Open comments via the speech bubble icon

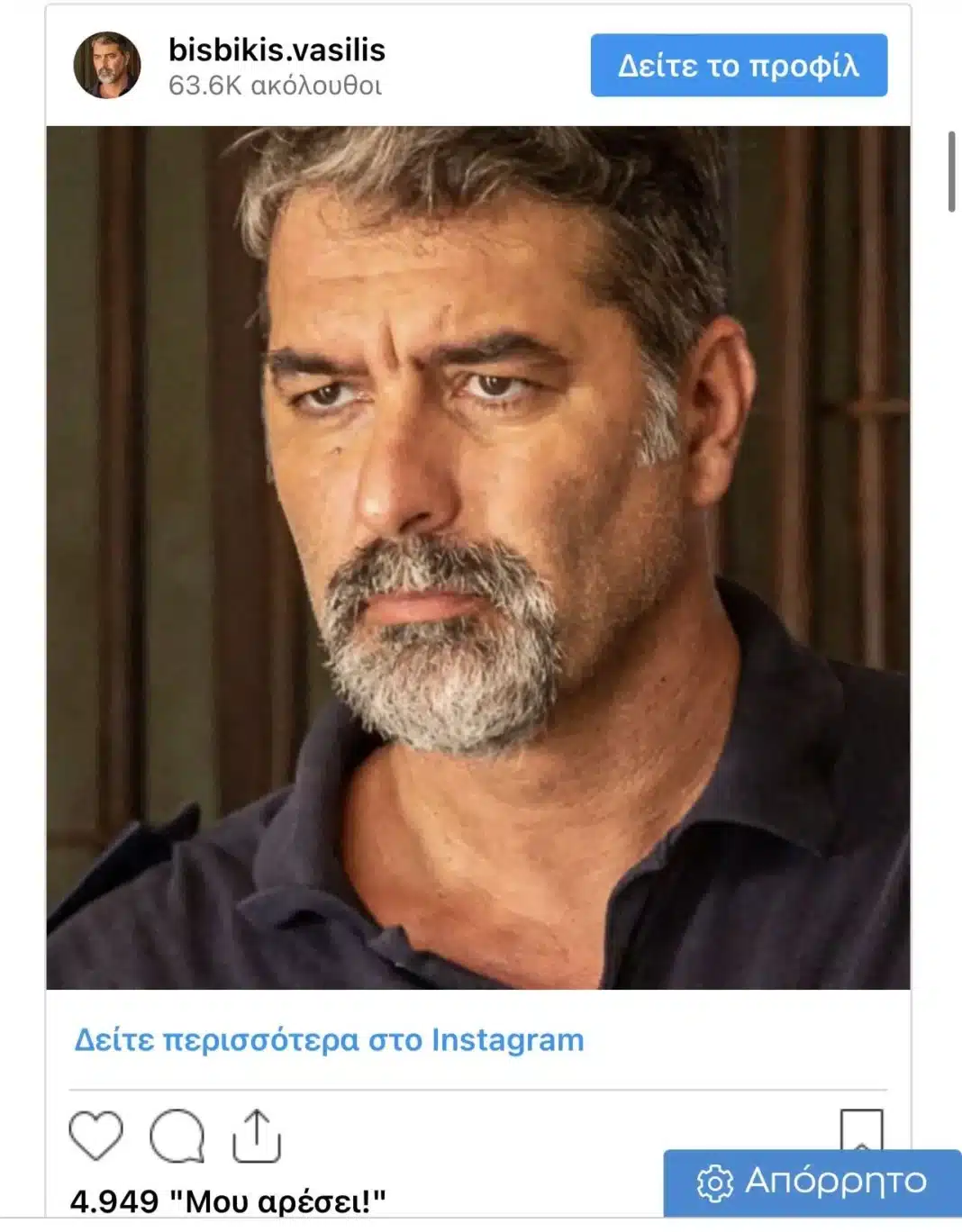(177, 1135)
